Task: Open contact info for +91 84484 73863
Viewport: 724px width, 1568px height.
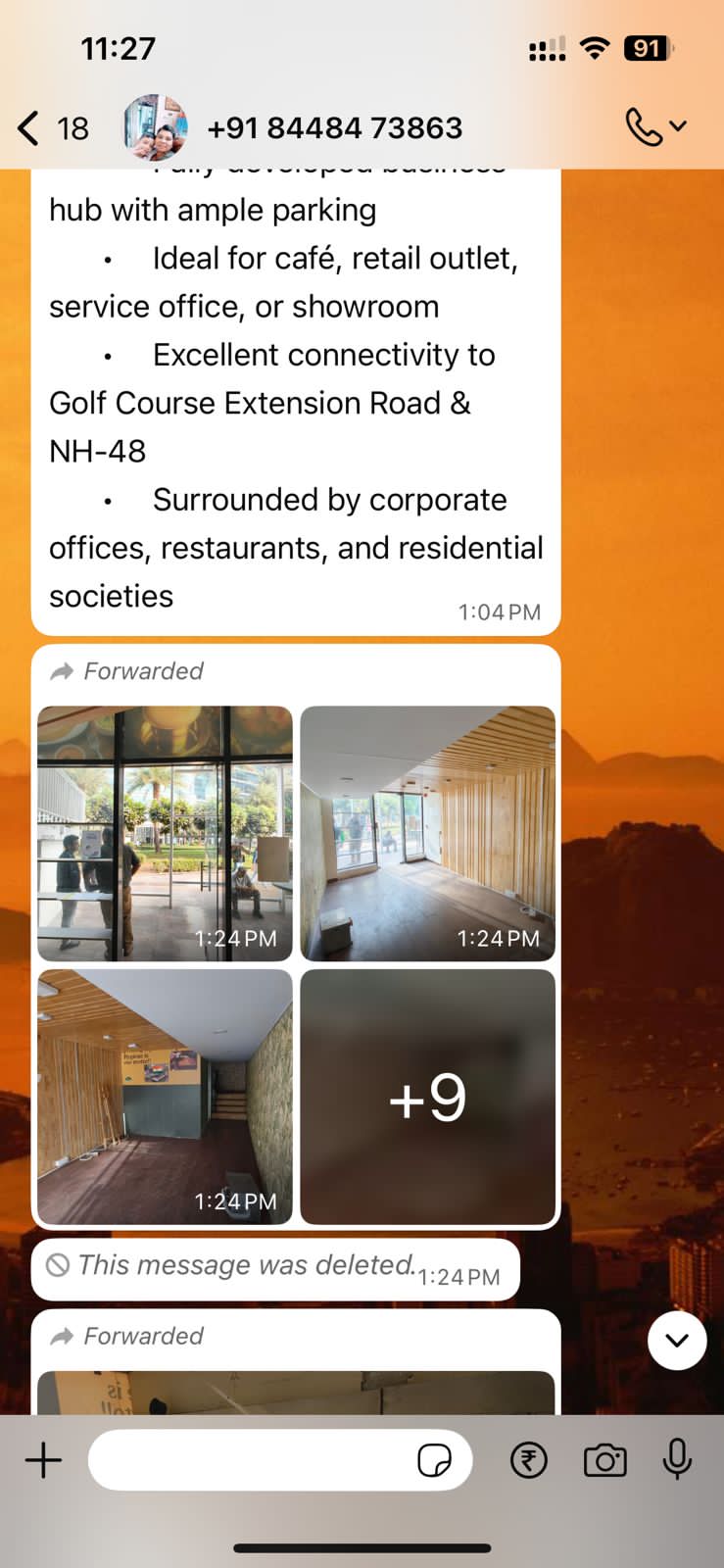Action: coord(333,128)
